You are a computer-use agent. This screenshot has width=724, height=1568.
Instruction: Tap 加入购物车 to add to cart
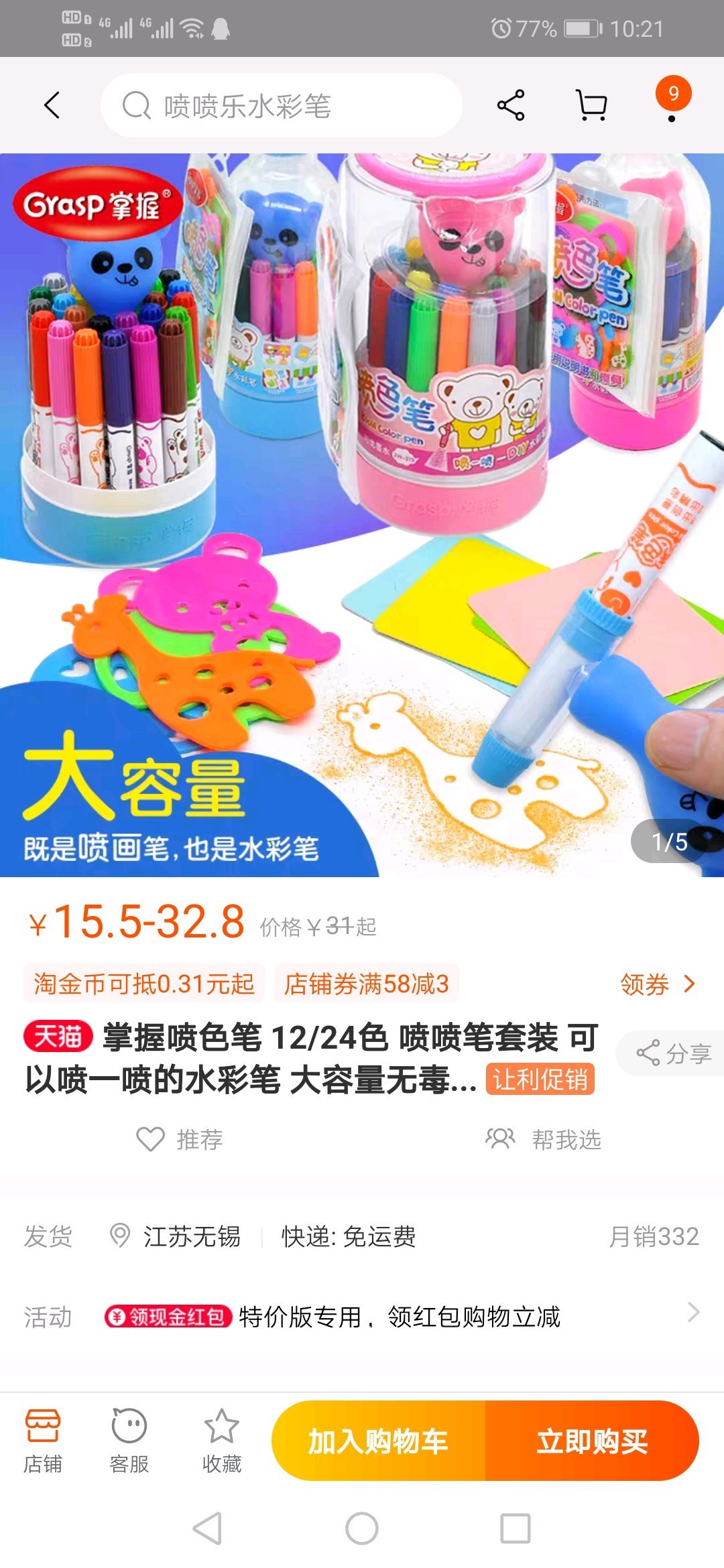point(378,1441)
